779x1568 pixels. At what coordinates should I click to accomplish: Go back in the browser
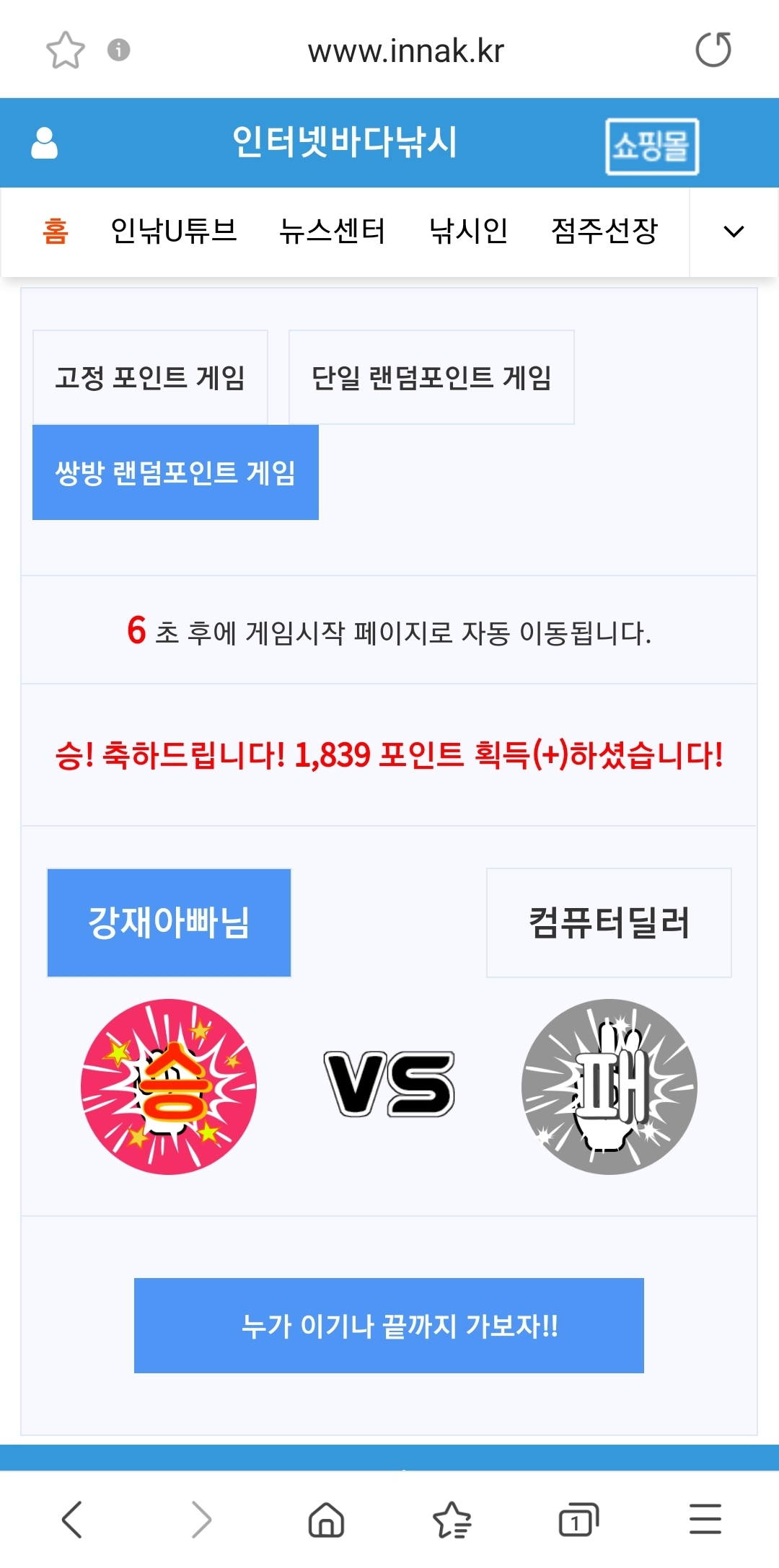coord(72,1520)
